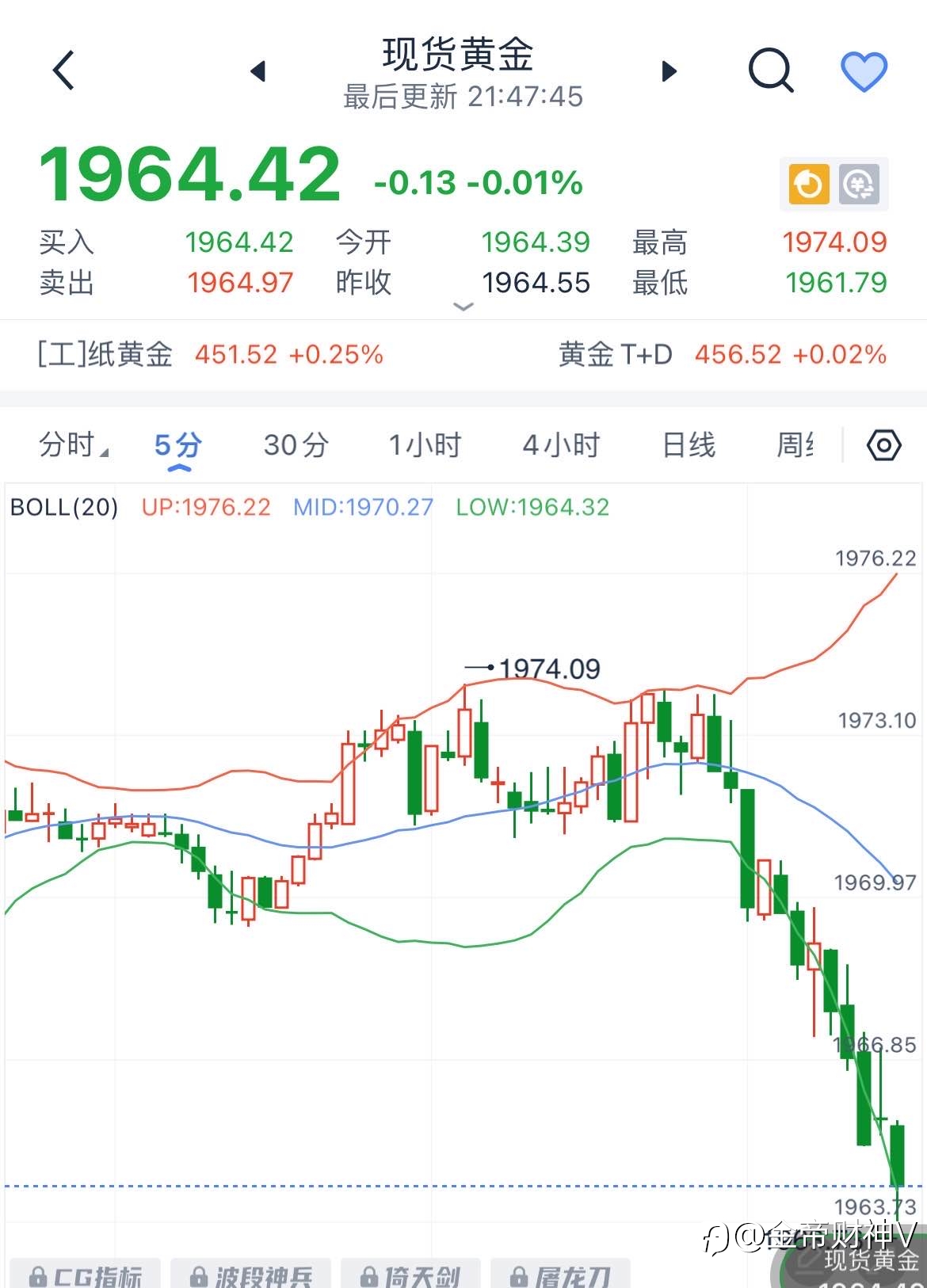Switch to the 30分 chart
Image resolution: width=927 pixels, height=1288 pixels.
point(296,445)
